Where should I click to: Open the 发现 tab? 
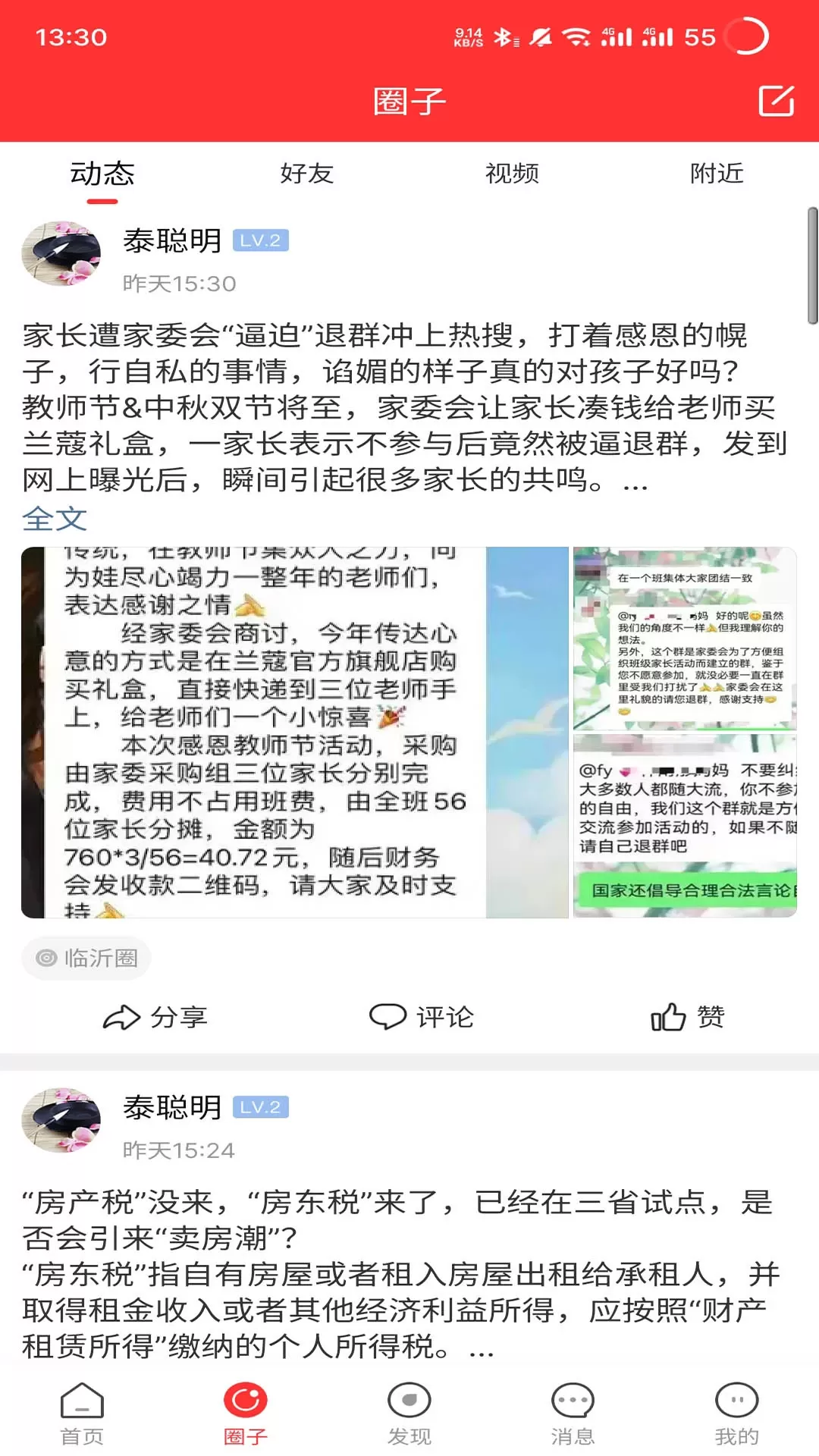[409, 1414]
